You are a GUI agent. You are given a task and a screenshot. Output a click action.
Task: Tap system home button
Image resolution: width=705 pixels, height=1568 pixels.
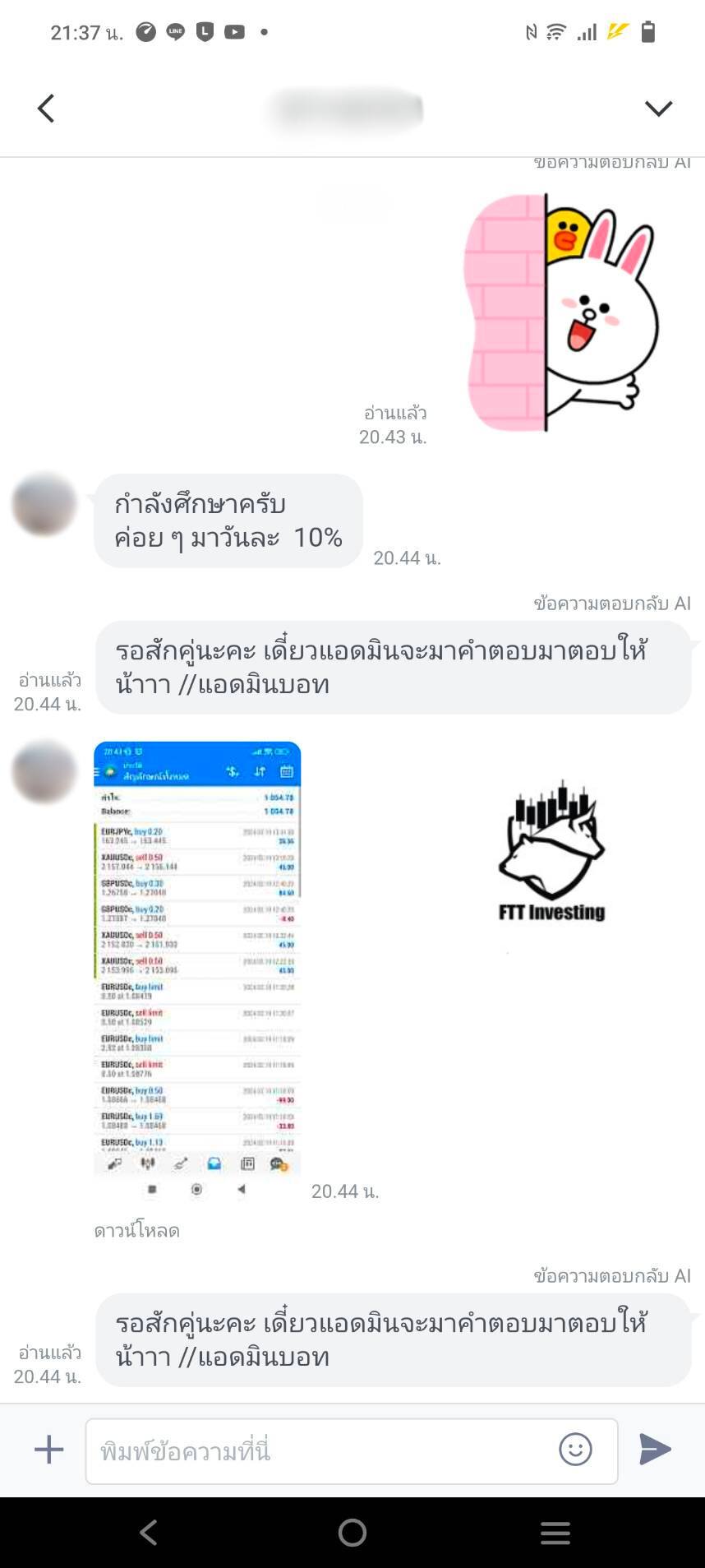click(352, 1533)
